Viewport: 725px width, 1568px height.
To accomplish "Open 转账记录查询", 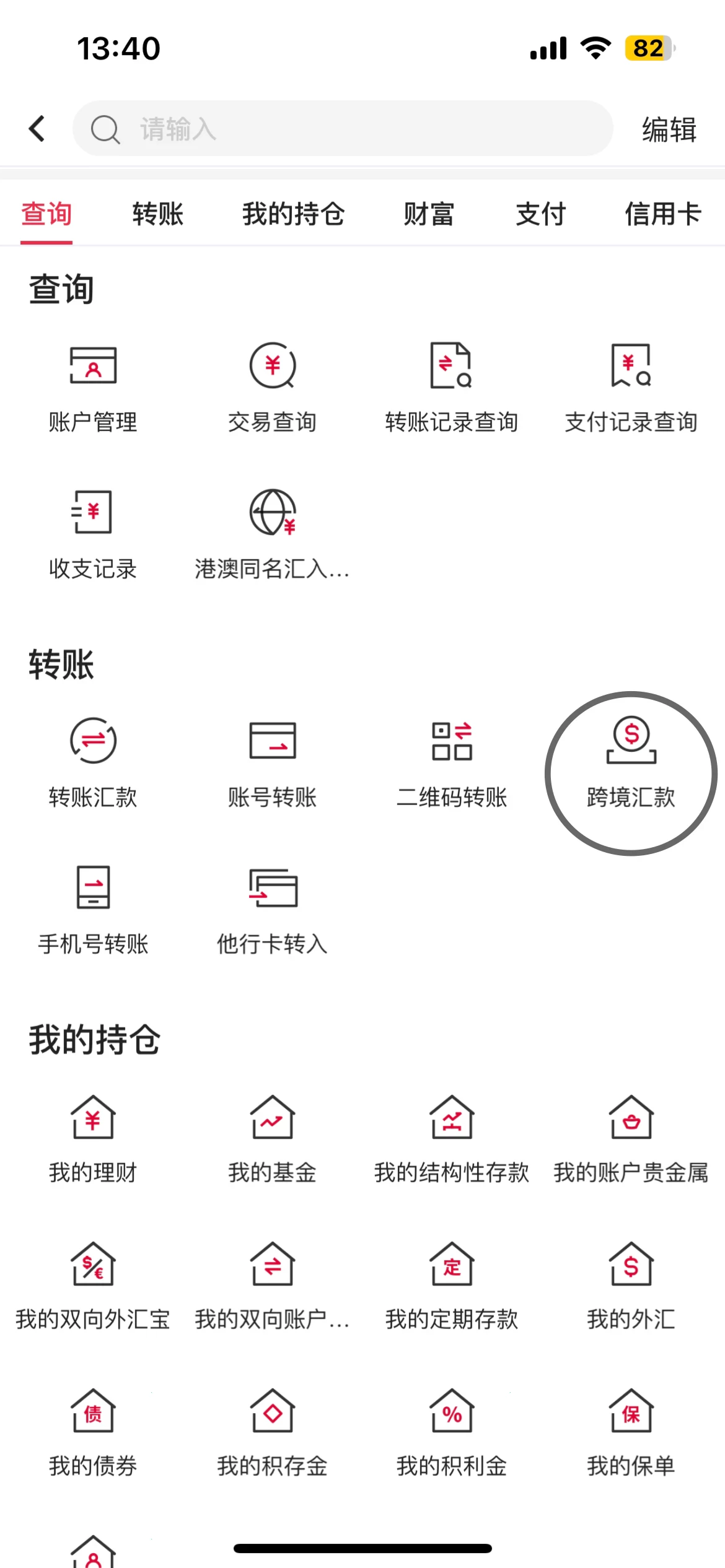I will coord(451,387).
